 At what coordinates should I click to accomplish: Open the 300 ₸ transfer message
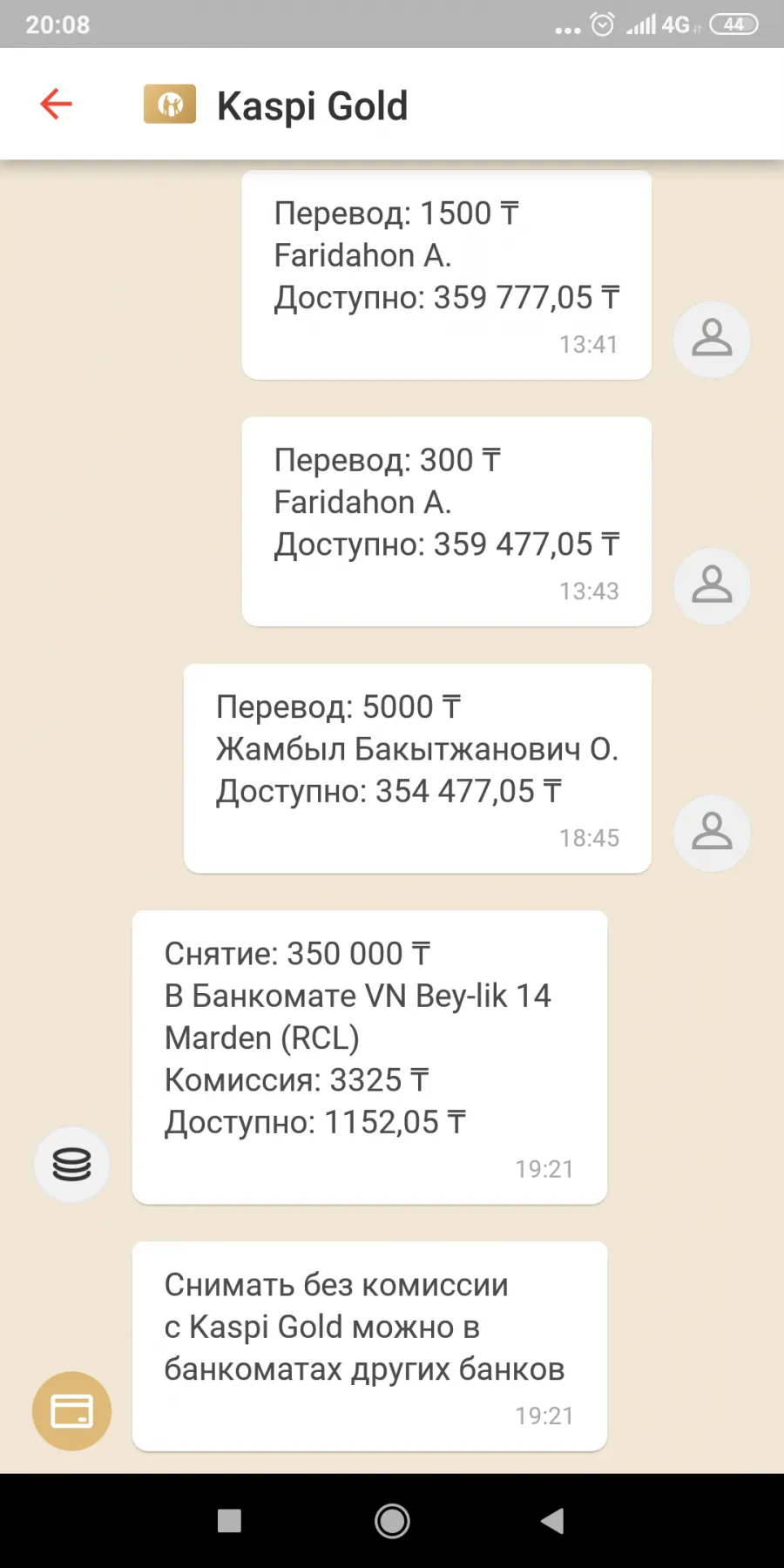coord(446,521)
